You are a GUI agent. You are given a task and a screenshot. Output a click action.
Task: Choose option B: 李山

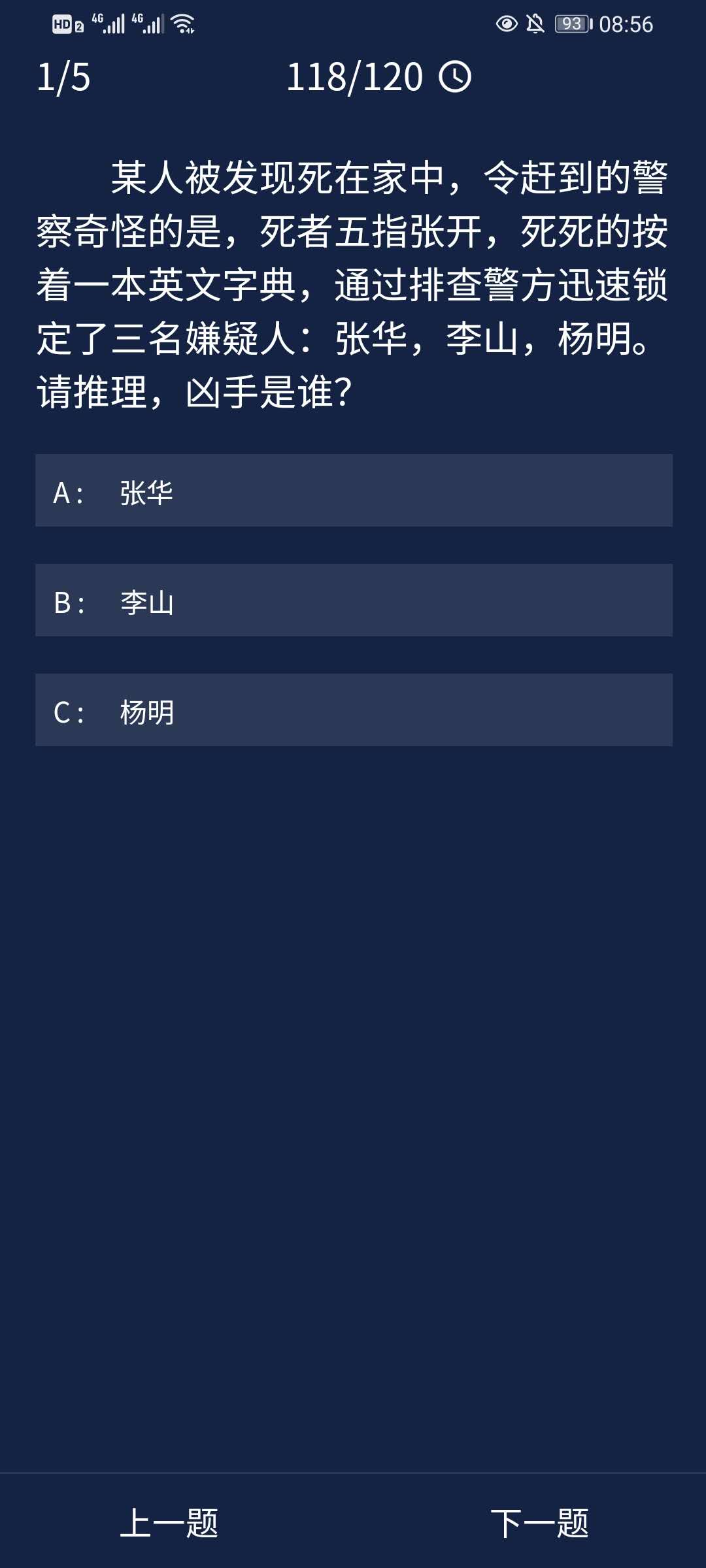353,600
